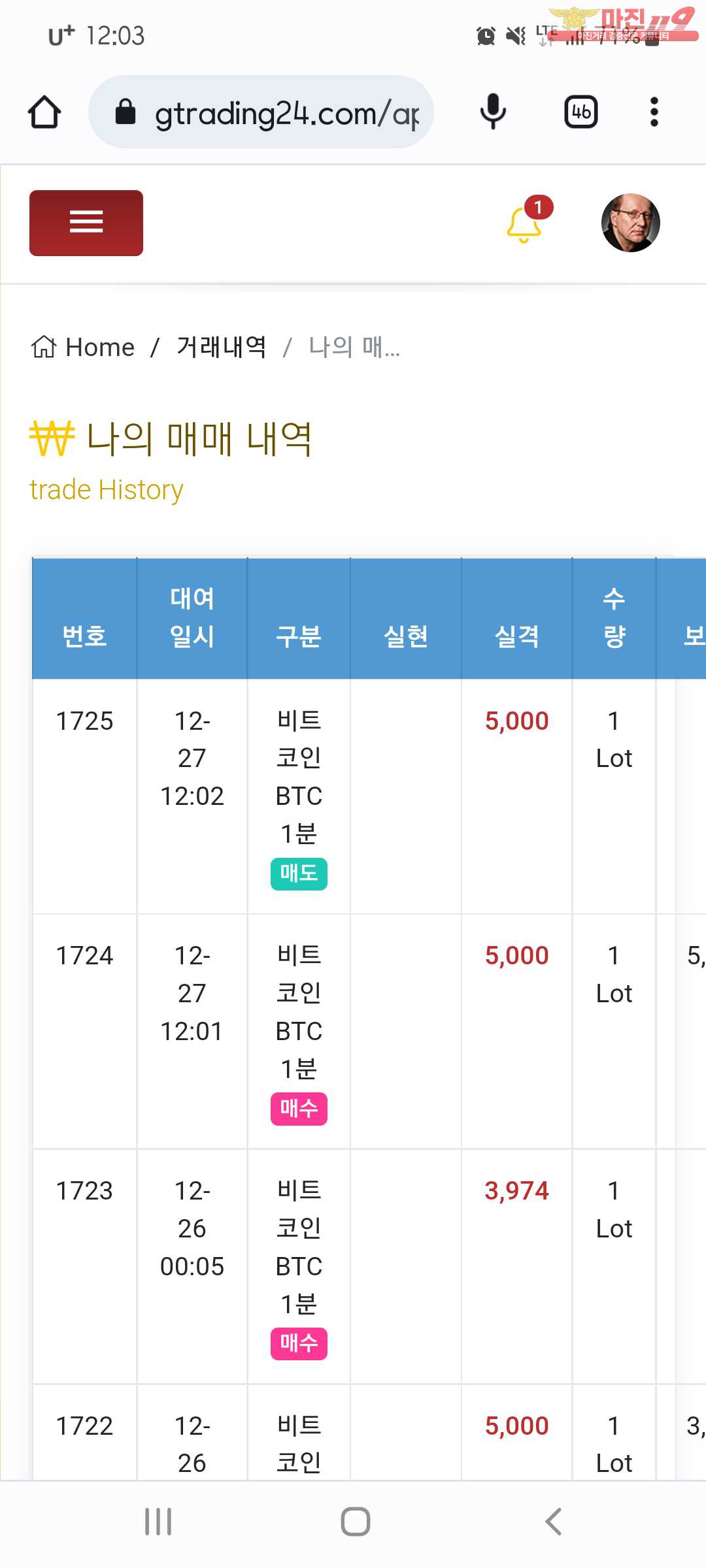Open recent apps from navigation bar
The image size is (706, 1568).
[158, 1522]
